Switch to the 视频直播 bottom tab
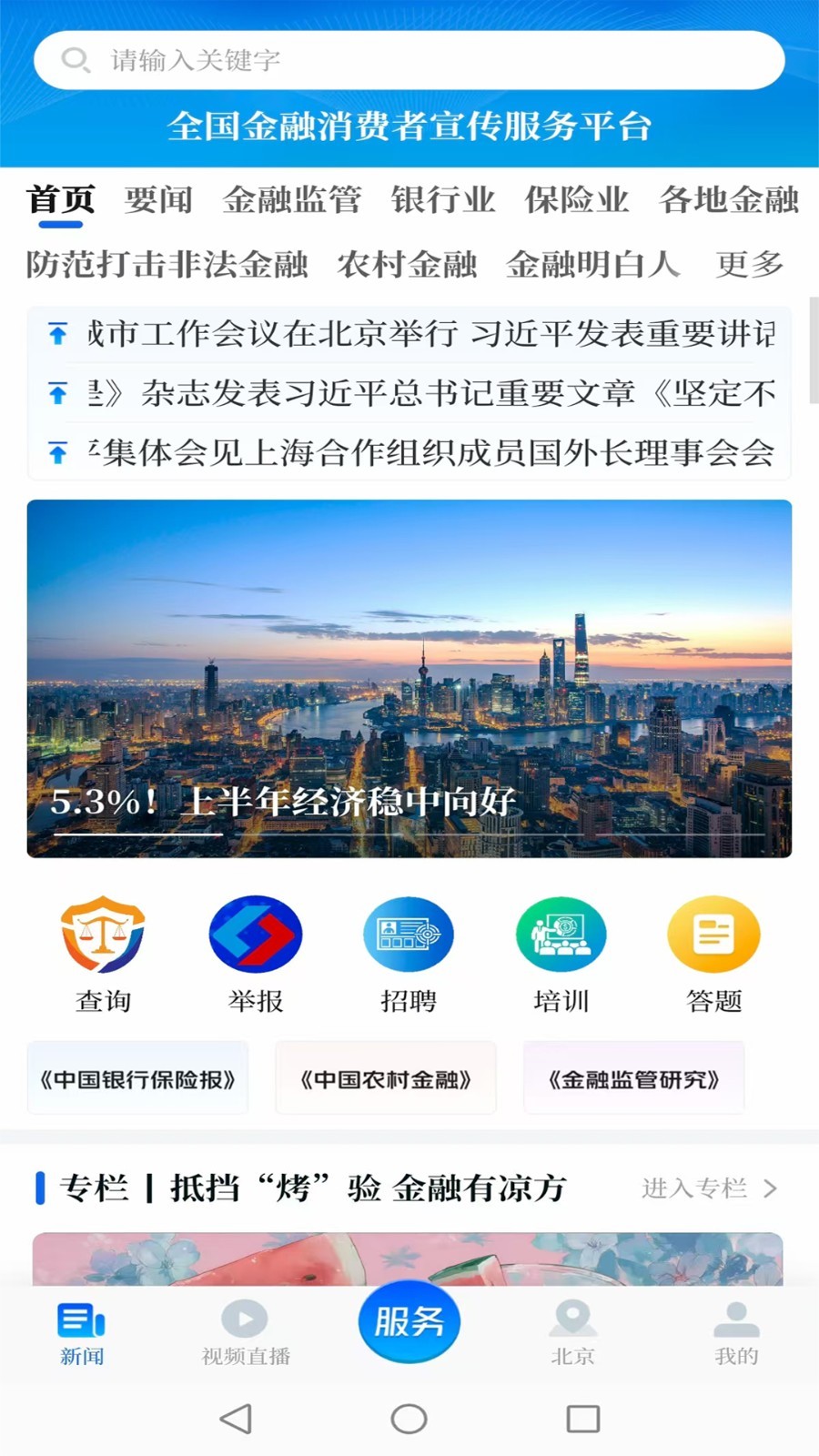The image size is (819, 1456). [246, 1333]
